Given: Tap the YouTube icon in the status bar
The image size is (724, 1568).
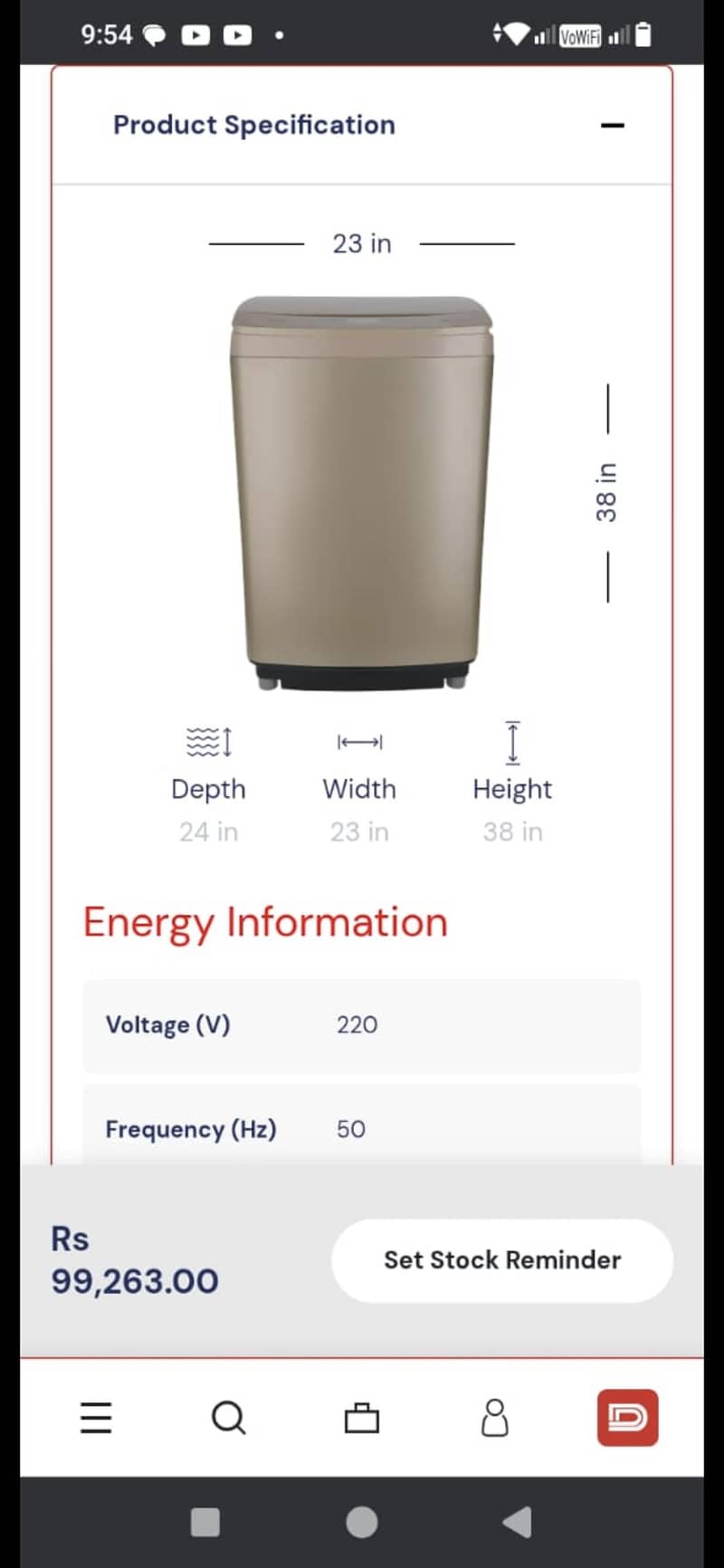Looking at the screenshot, I should [x=195, y=34].
